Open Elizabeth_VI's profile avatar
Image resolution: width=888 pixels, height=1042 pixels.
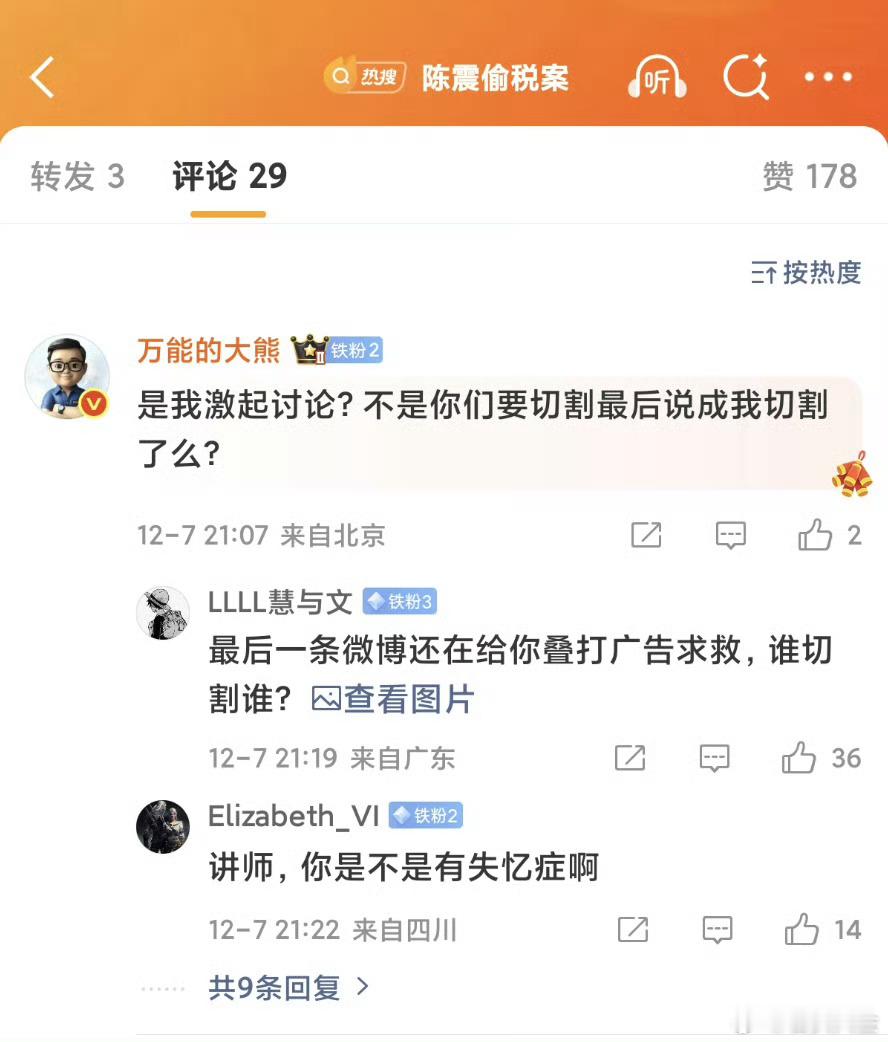pos(163,825)
